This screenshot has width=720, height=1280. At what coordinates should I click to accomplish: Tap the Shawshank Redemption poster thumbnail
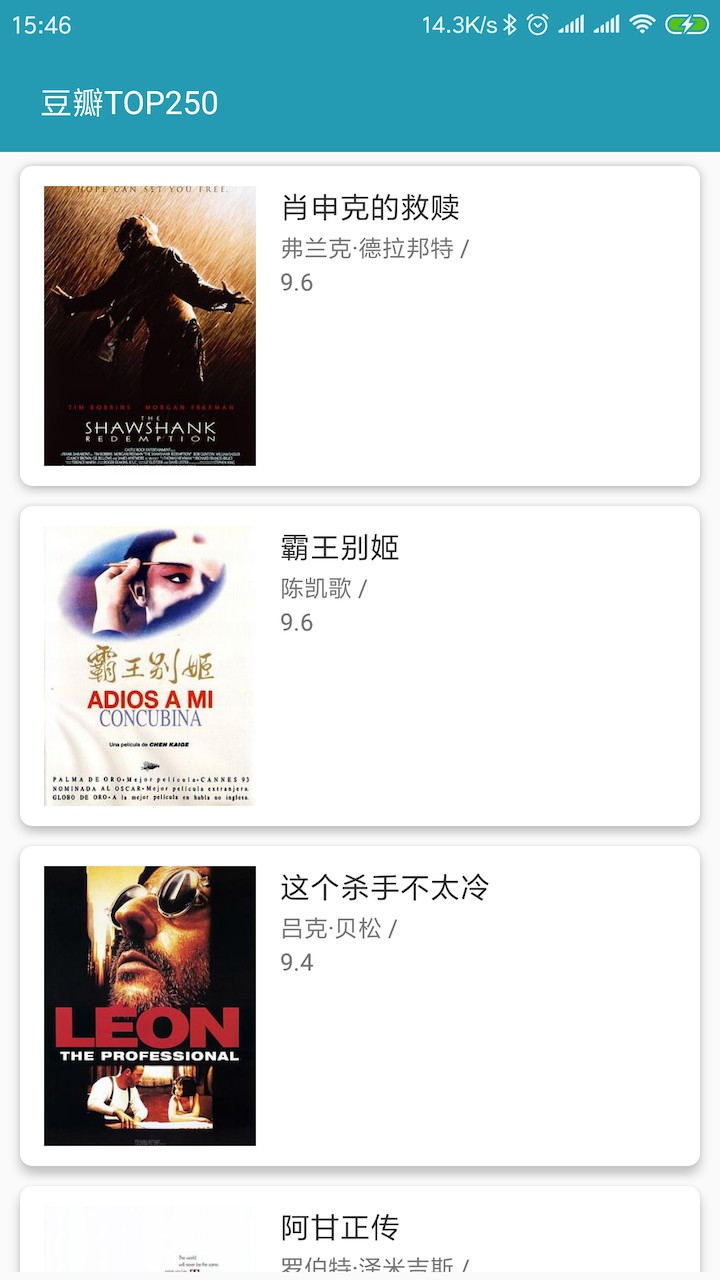coord(148,325)
